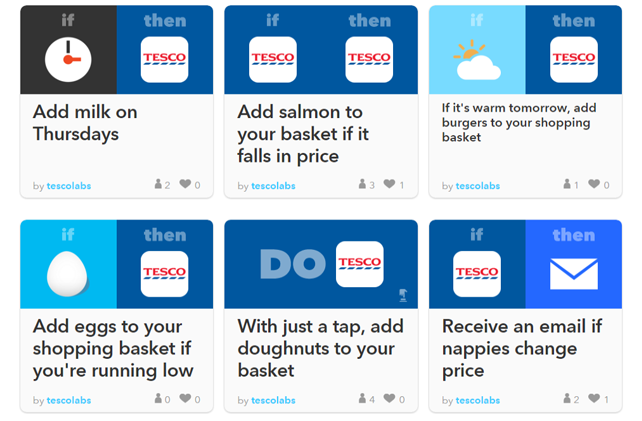
Task: Like the nappies price email recipe
Action: pos(594,400)
